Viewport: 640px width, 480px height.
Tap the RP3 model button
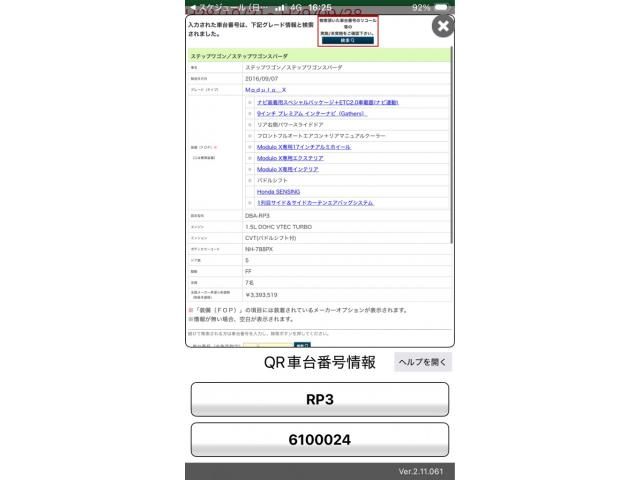point(320,399)
